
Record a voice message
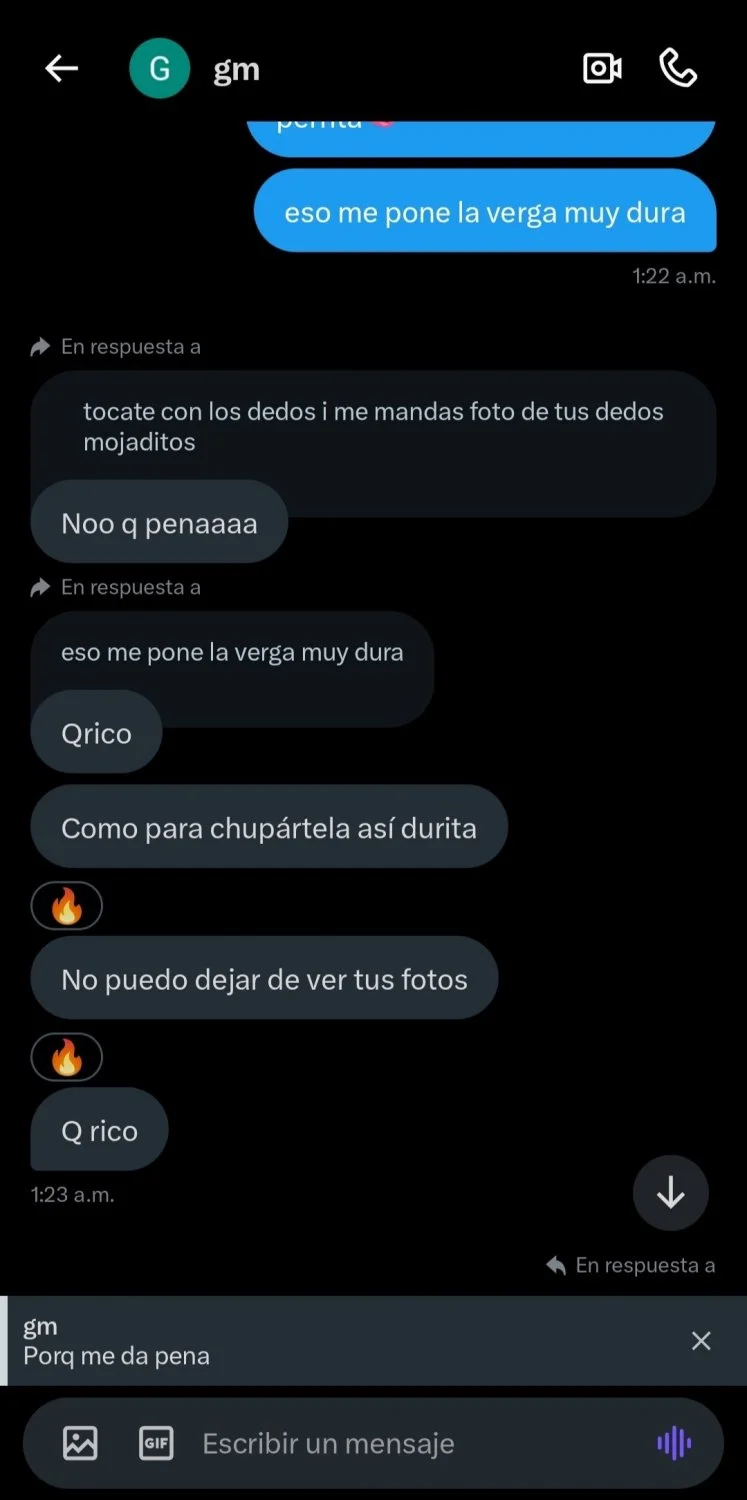point(674,1443)
